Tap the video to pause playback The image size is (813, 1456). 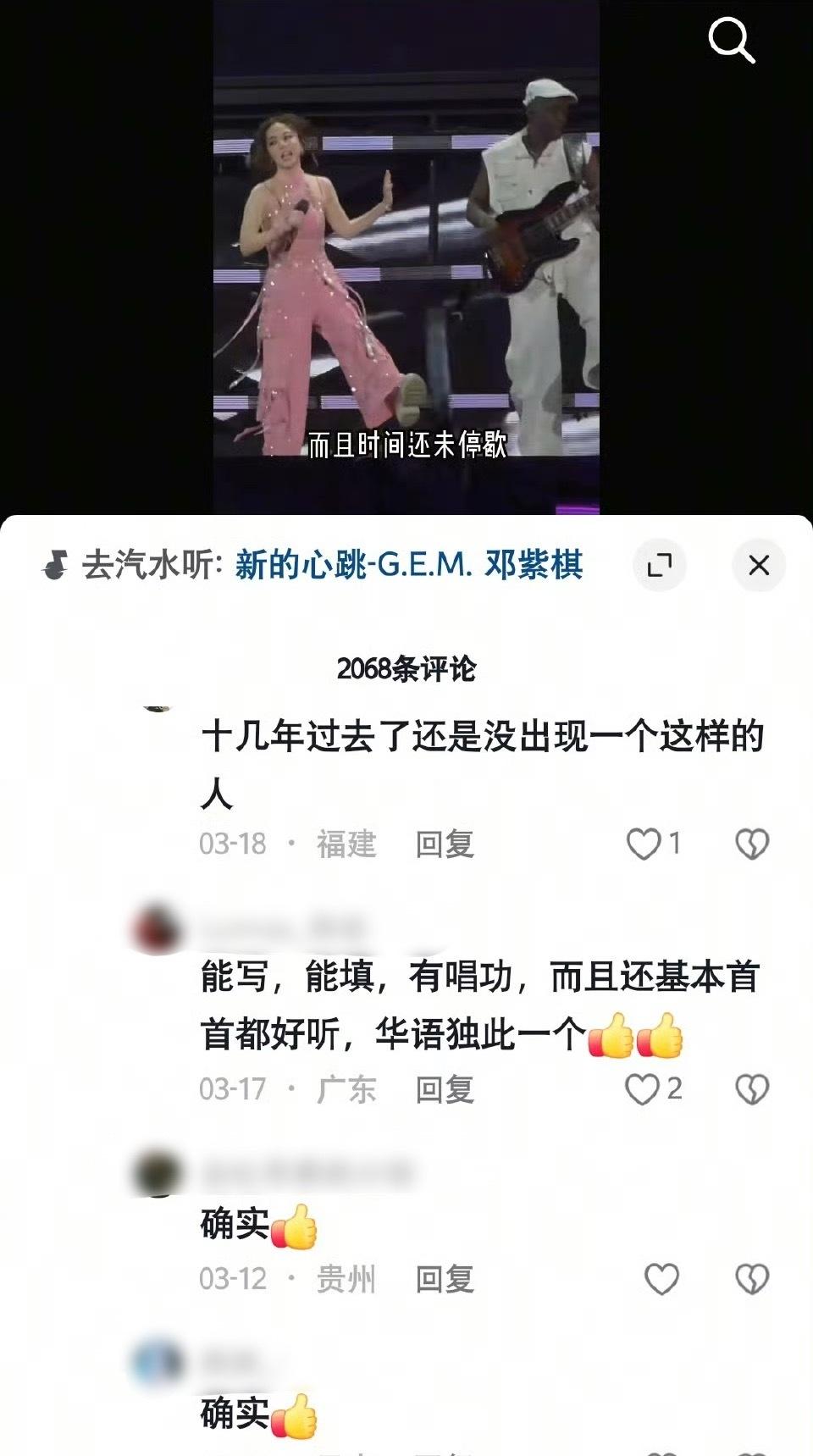[406, 254]
